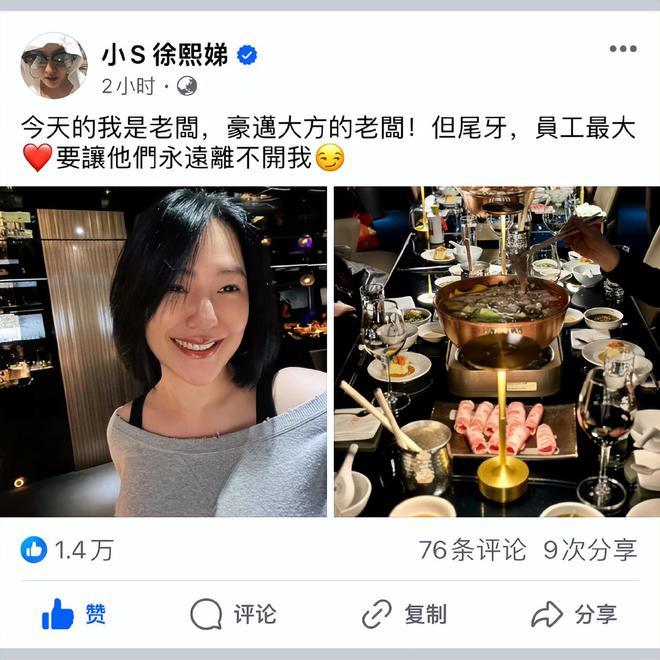The width and height of the screenshot is (660, 660).
Task: Comment on the post via 评论
Action: point(233,614)
